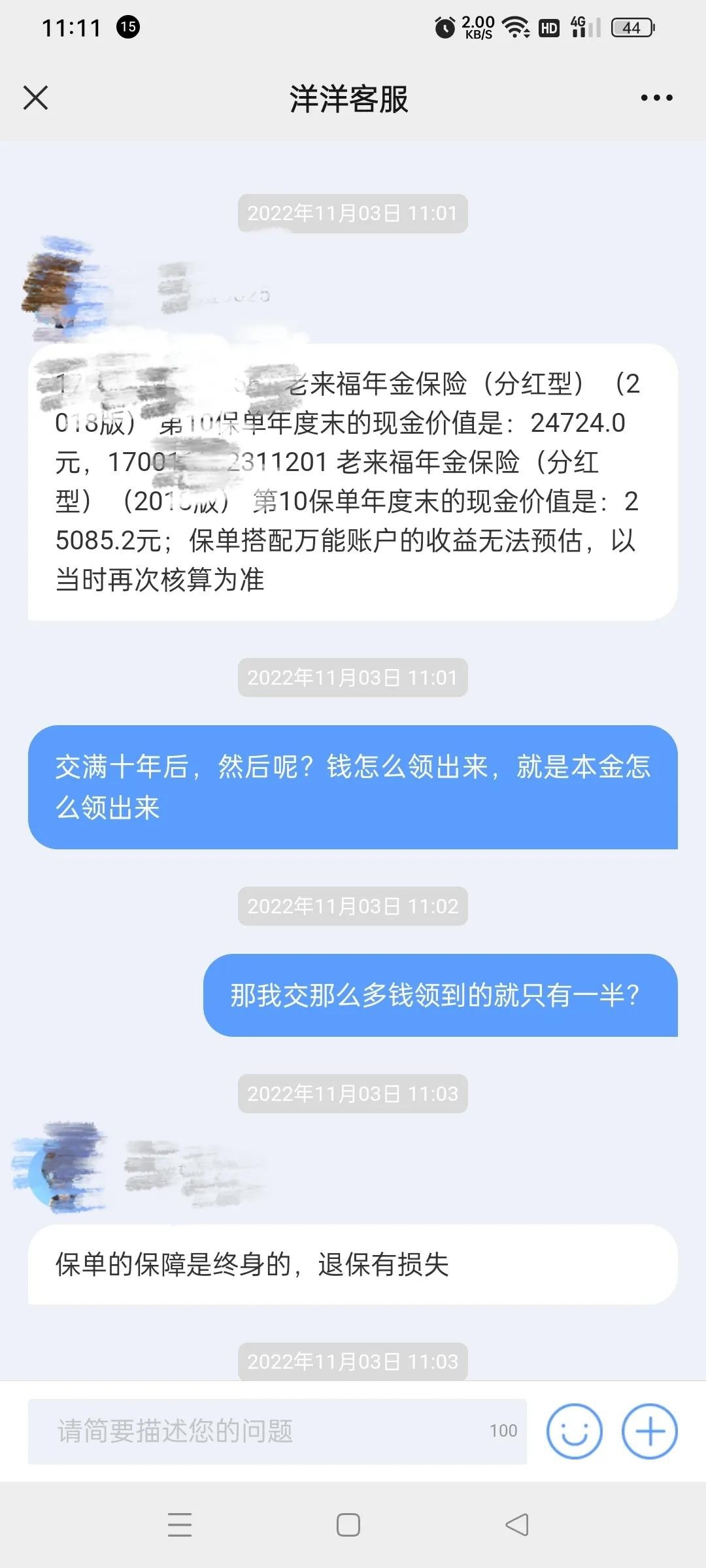Close the 洋洋客服 chat window
This screenshot has width=706, height=1568.
pos(35,98)
